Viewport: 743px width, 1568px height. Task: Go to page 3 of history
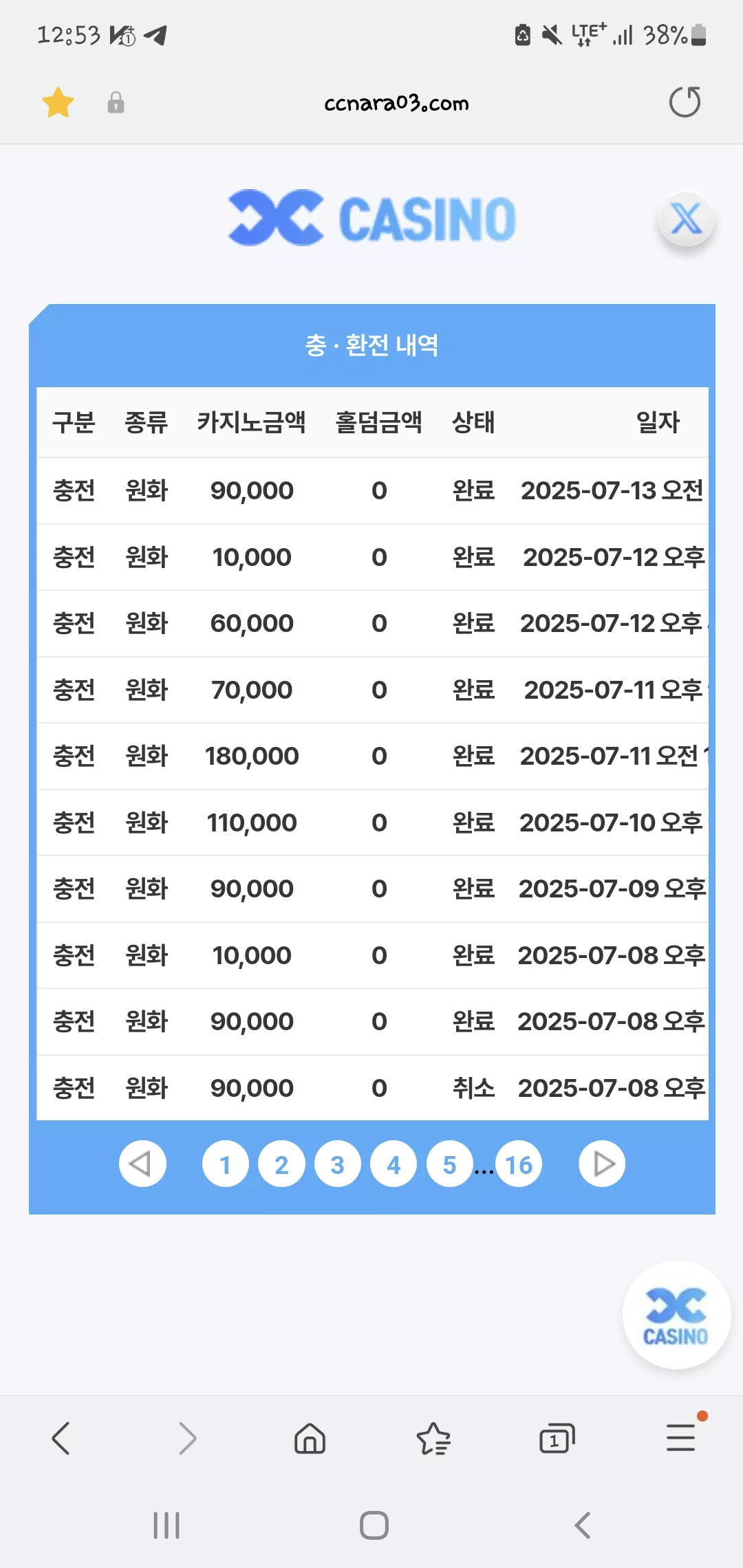[x=337, y=1164]
